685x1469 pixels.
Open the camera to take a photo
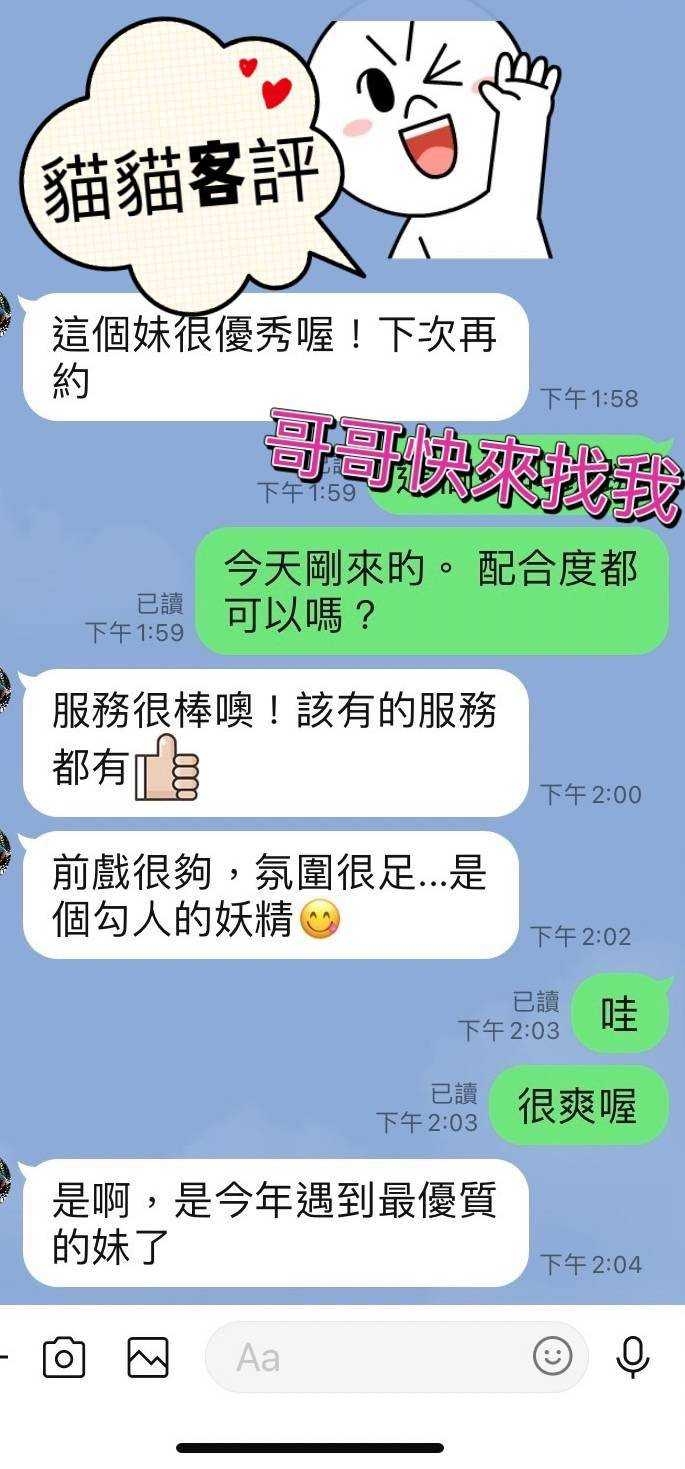(x=63, y=1358)
